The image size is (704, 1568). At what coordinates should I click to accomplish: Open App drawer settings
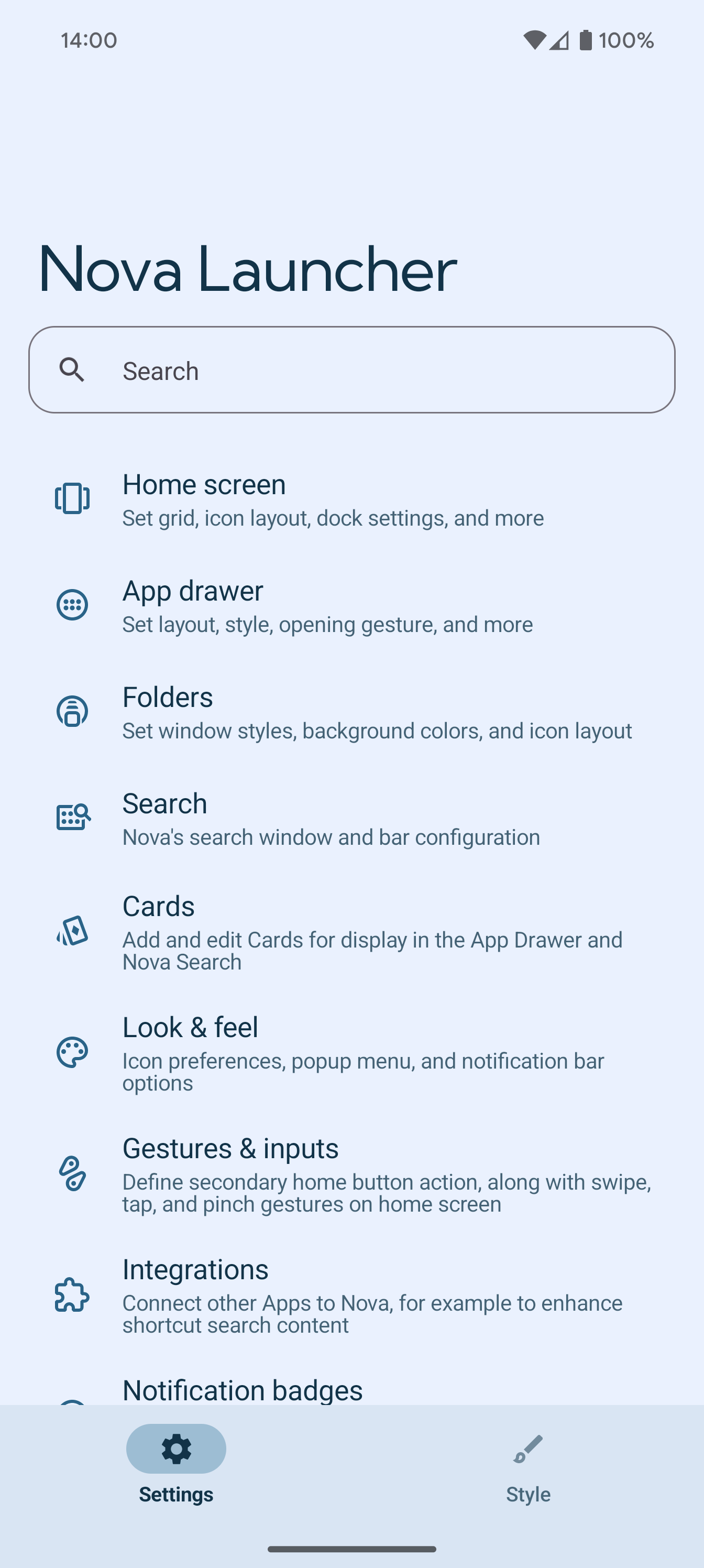351,606
